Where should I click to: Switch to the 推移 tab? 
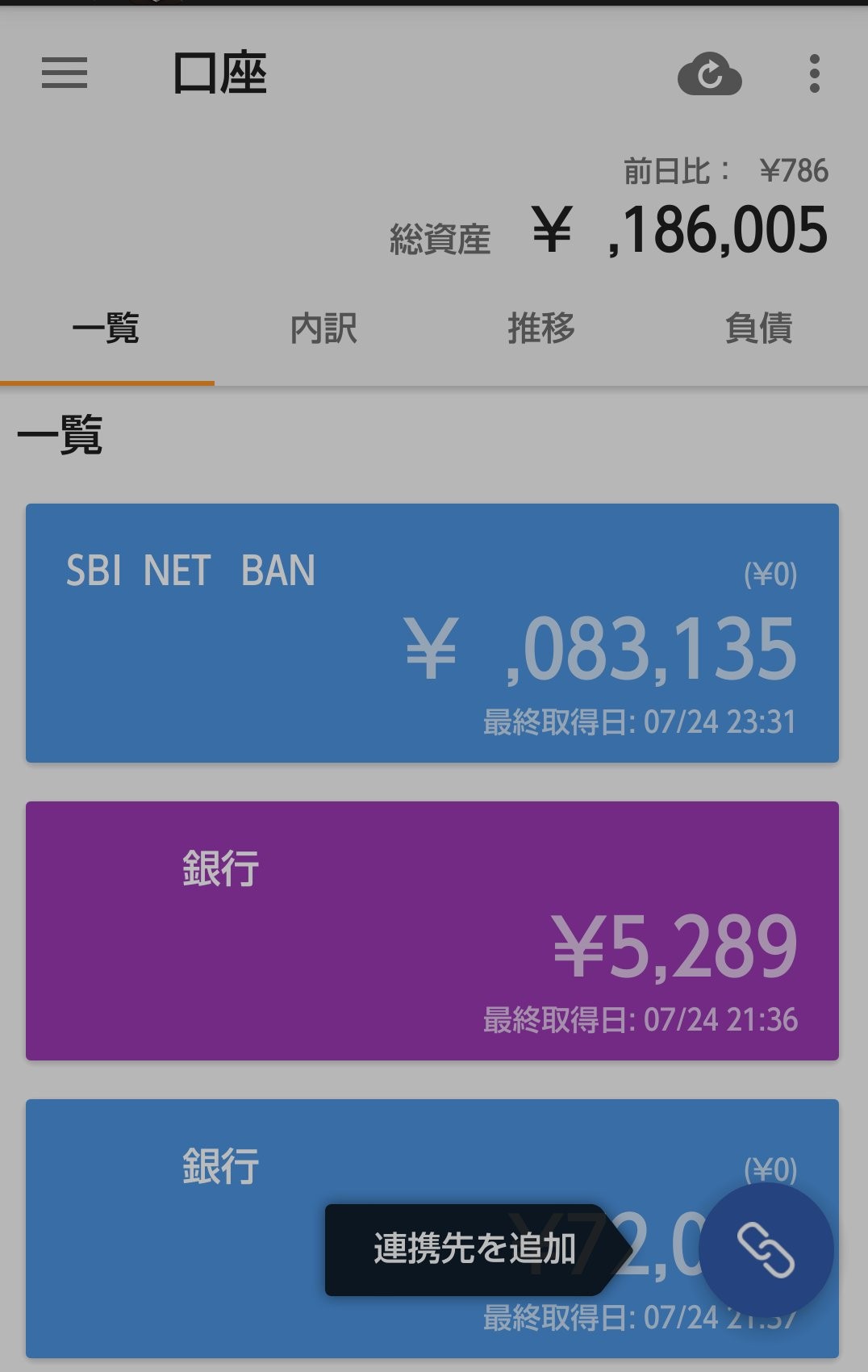pyautogui.click(x=540, y=328)
